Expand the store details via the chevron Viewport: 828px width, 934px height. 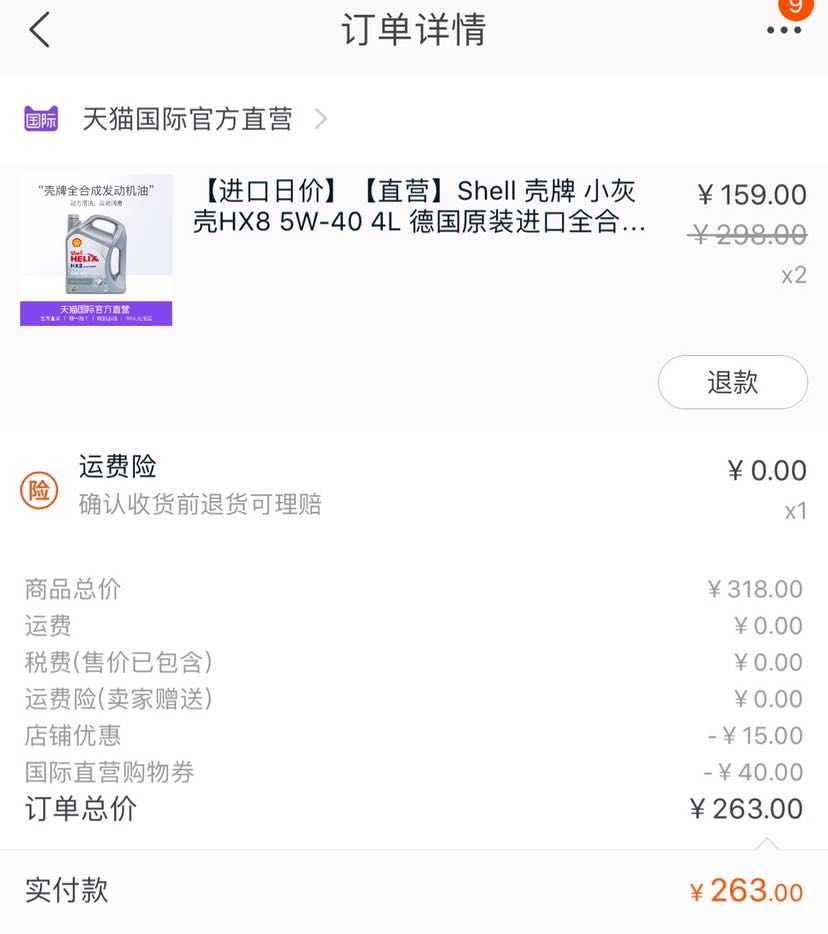coord(321,118)
